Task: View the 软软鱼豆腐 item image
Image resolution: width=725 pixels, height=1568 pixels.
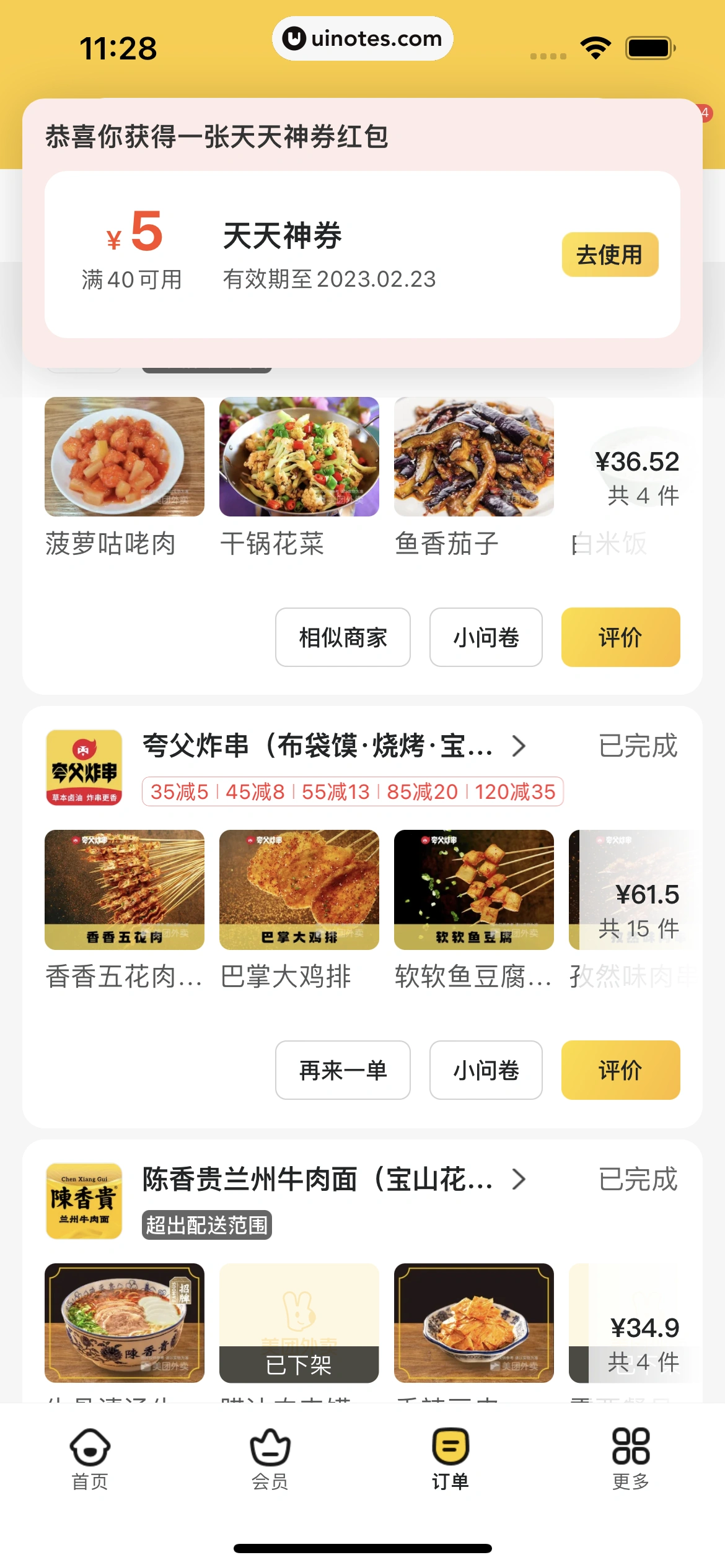Action: [x=474, y=890]
